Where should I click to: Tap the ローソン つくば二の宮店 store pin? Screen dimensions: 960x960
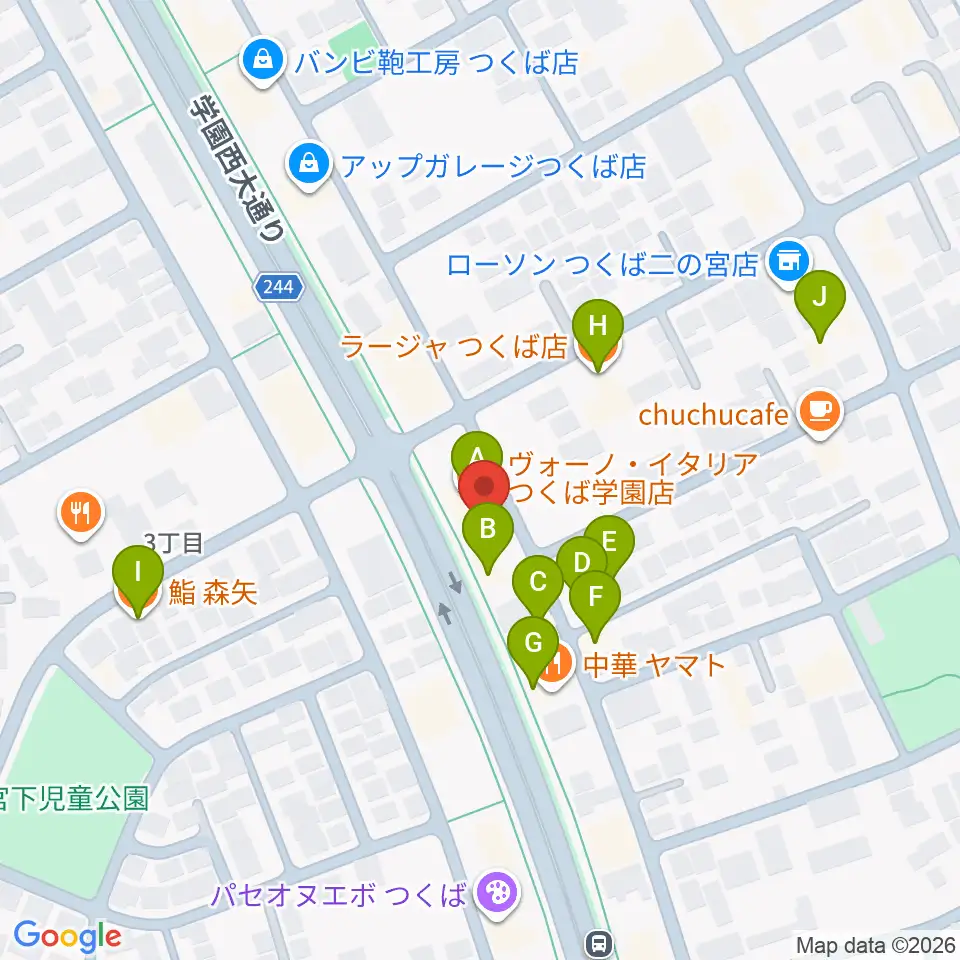pyautogui.click(x=789, y=262)
